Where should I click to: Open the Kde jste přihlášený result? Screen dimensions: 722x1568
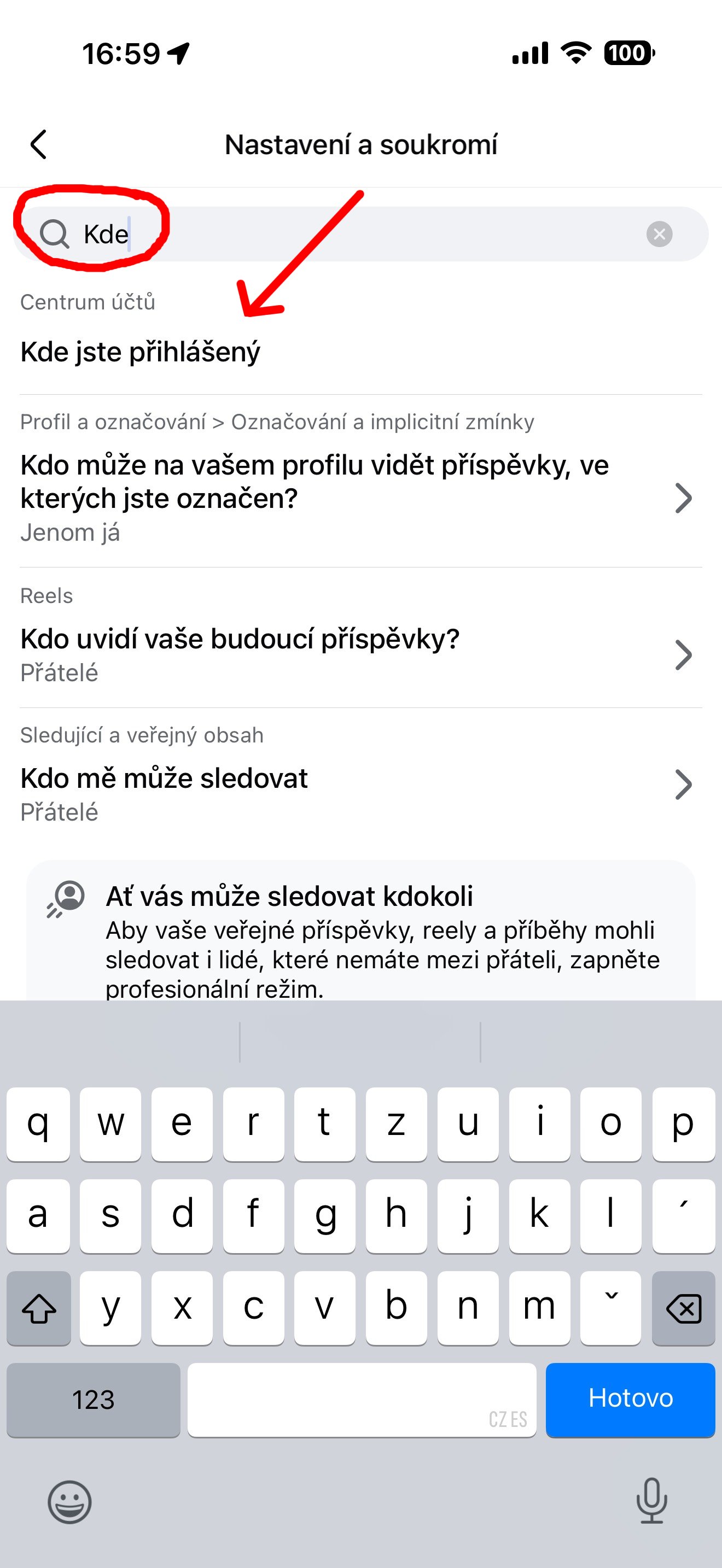[x=140, y=352]
